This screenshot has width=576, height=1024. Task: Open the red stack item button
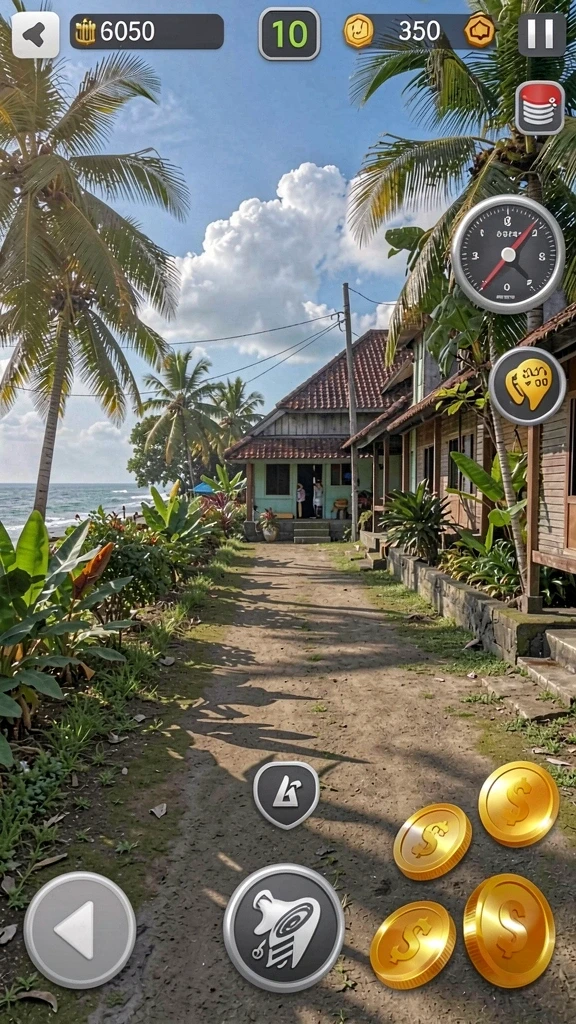click(x=539, y=108)
